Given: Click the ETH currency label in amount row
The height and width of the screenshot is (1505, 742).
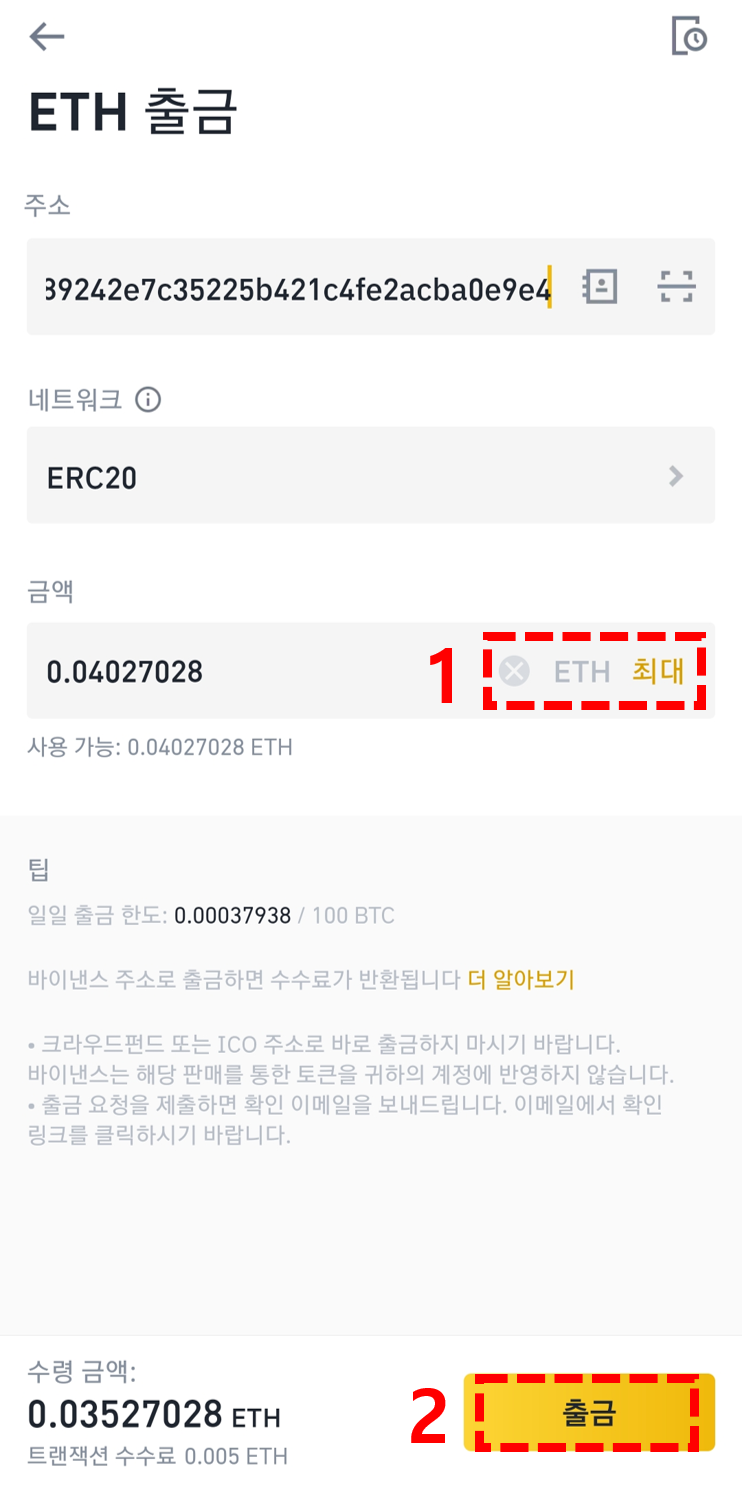Looking at the screenshot, I should 580,671.
